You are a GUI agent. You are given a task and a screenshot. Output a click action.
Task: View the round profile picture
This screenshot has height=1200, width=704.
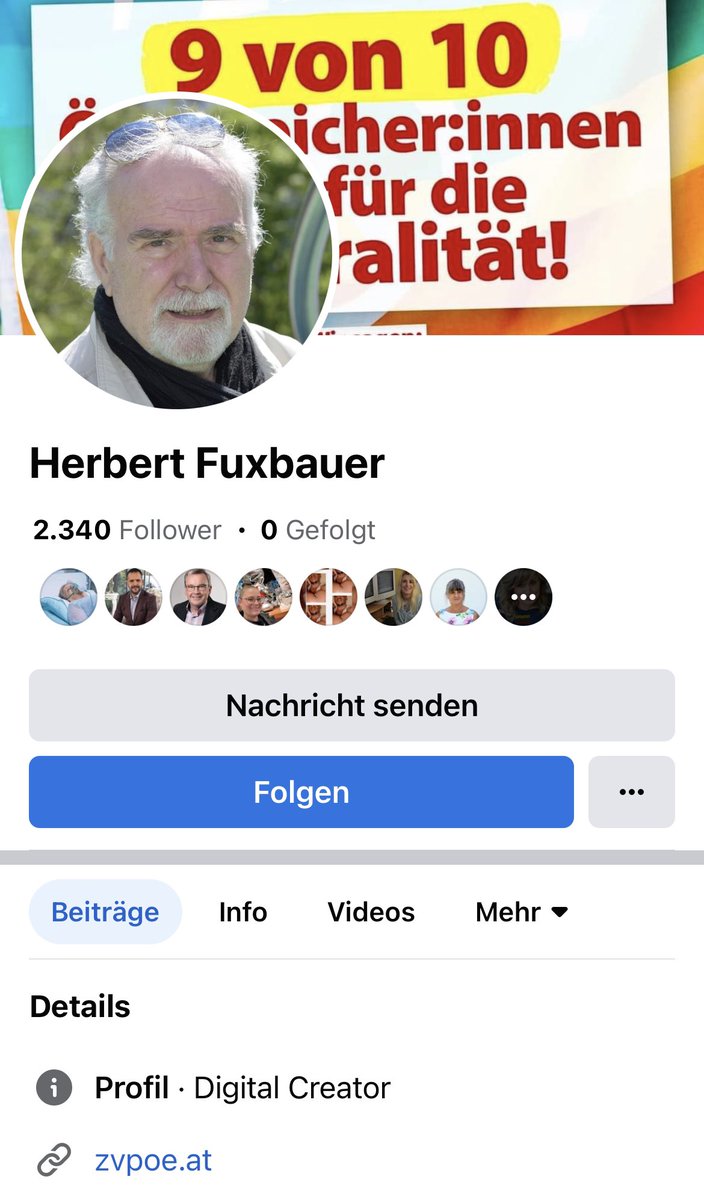point(176,251)
